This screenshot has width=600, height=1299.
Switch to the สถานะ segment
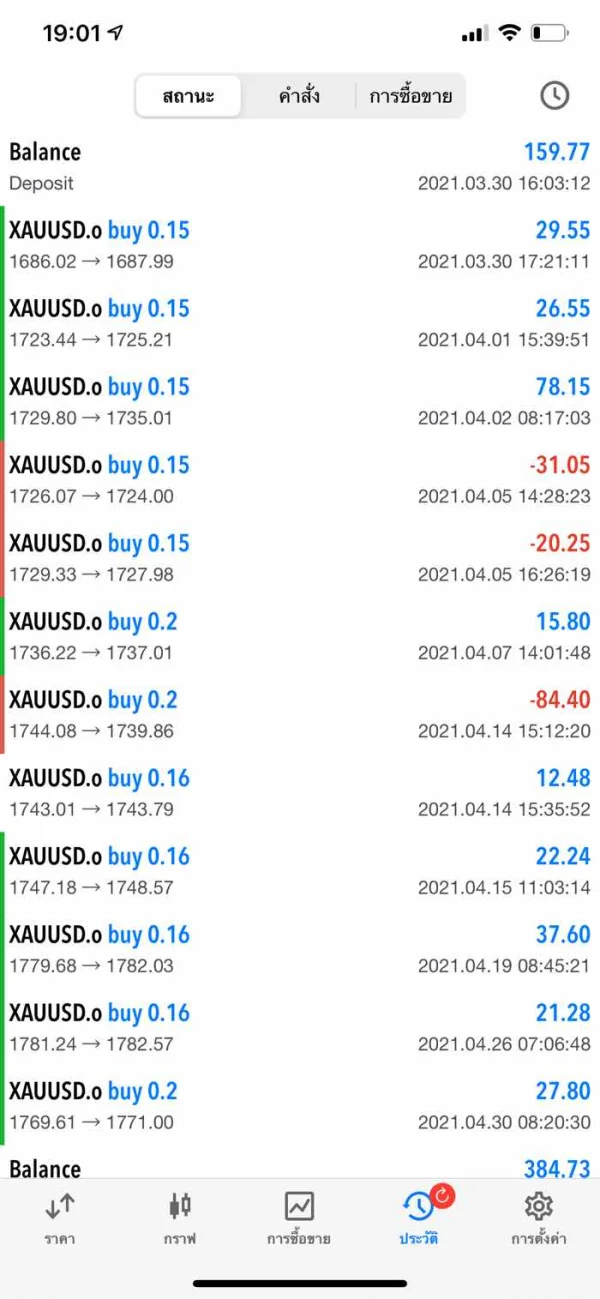pos(188,97)
